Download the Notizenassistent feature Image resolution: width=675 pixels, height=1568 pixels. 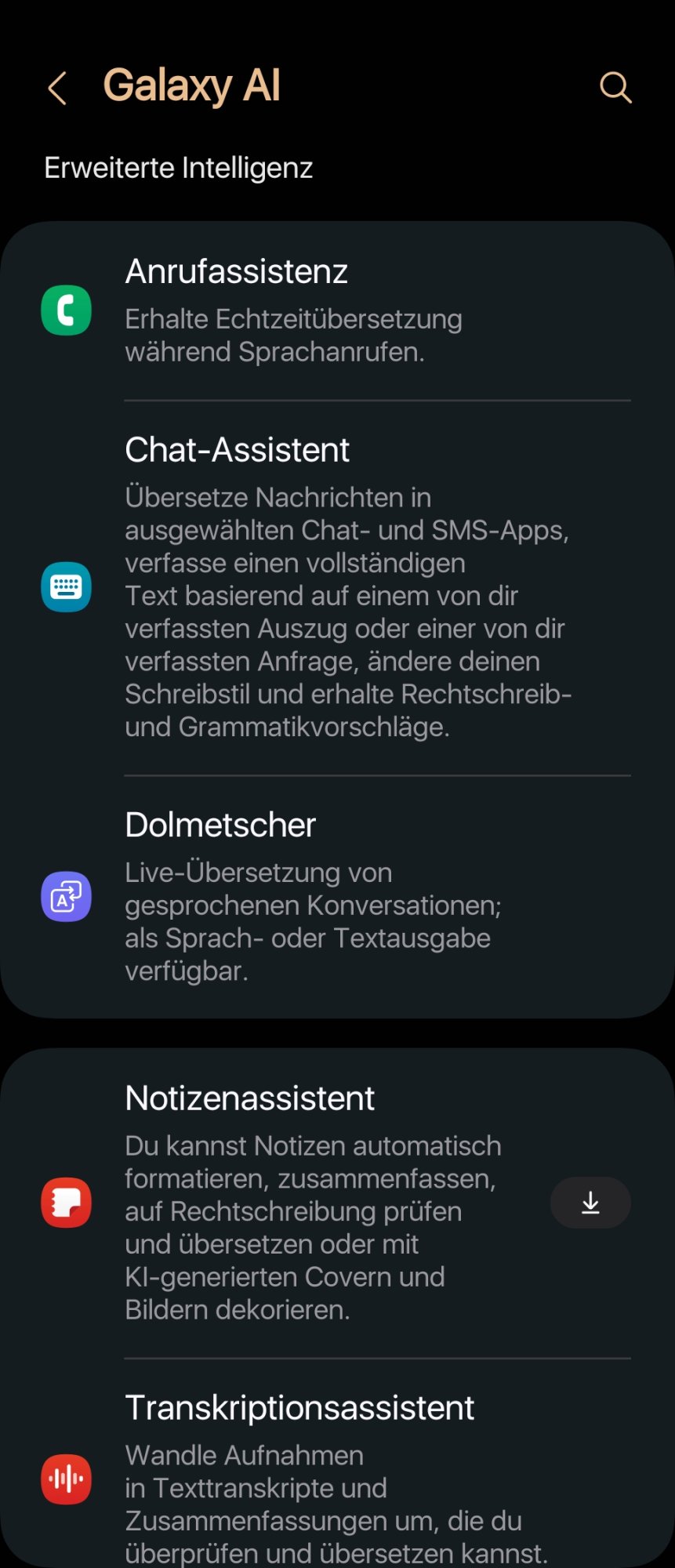point(590,1202)
